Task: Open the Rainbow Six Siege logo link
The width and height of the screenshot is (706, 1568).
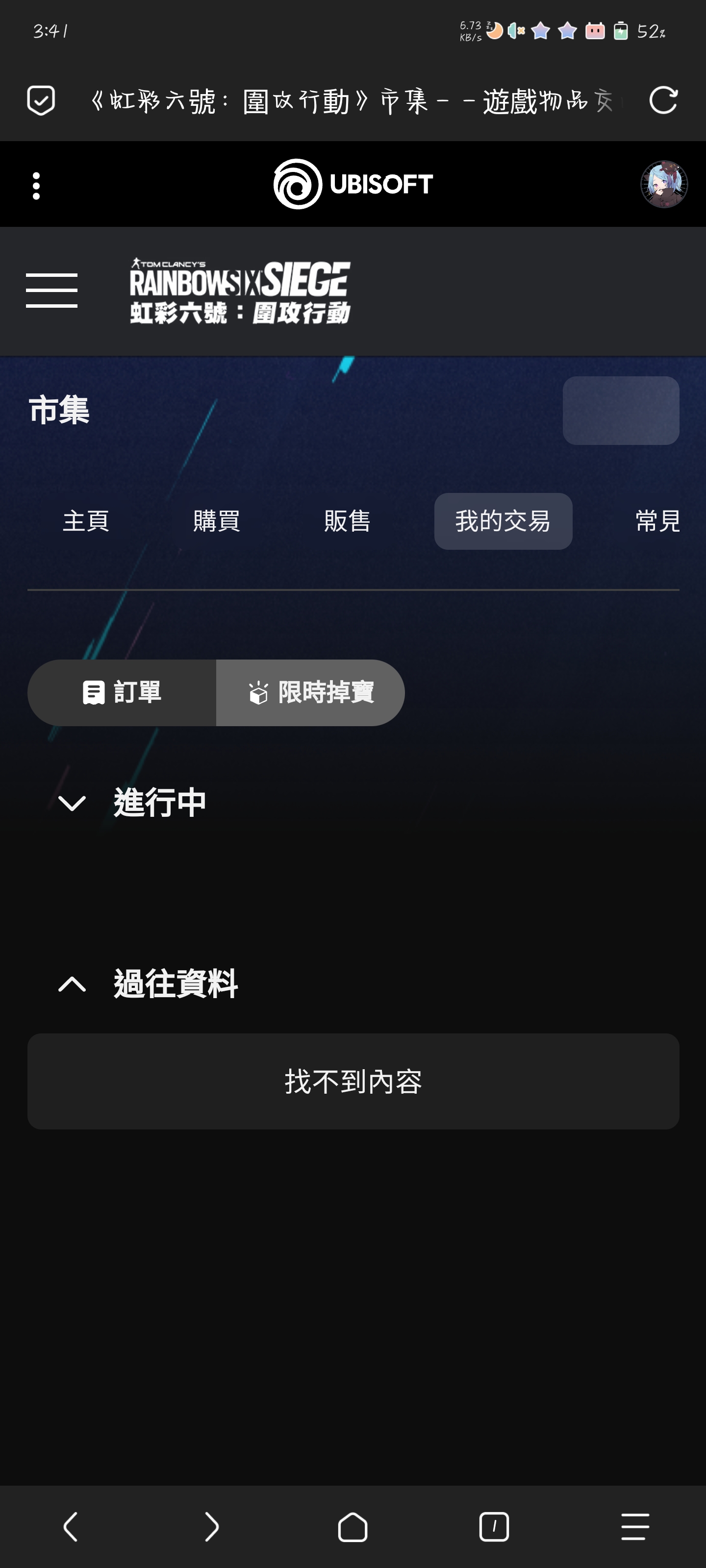Action: click(x=240, y=291)
